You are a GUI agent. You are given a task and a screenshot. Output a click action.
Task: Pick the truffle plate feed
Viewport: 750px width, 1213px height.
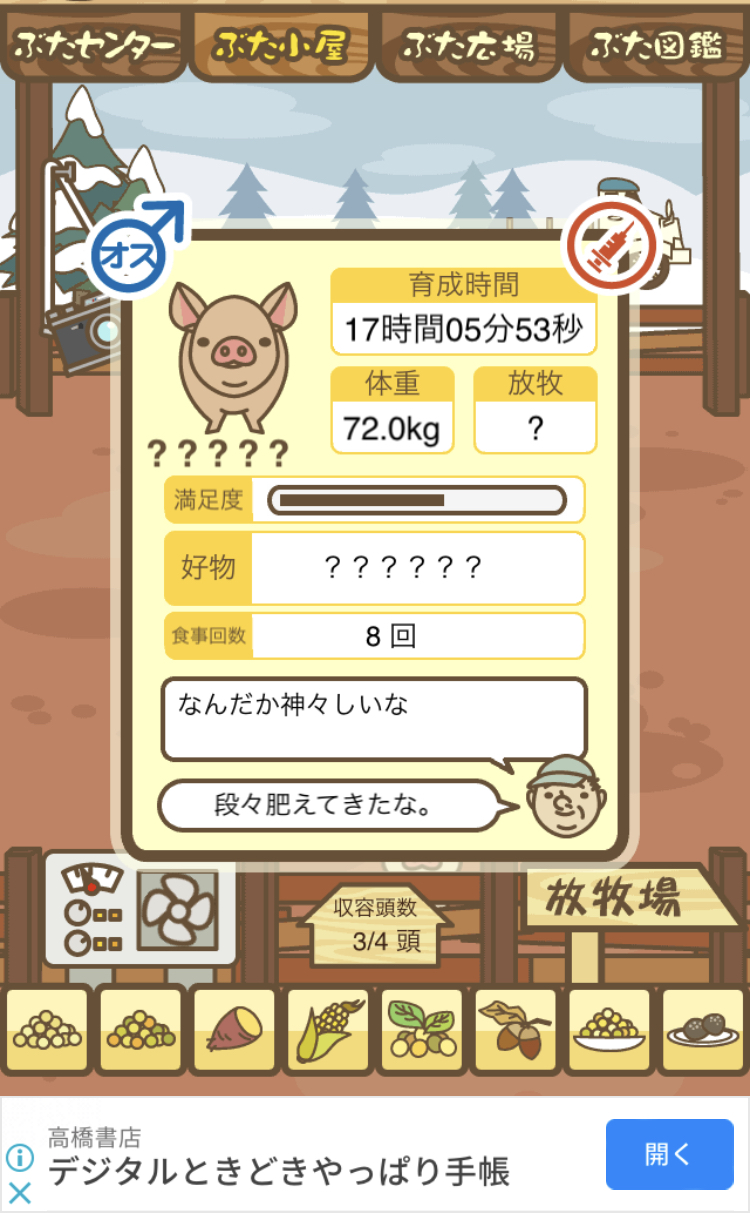point(704,1030)
